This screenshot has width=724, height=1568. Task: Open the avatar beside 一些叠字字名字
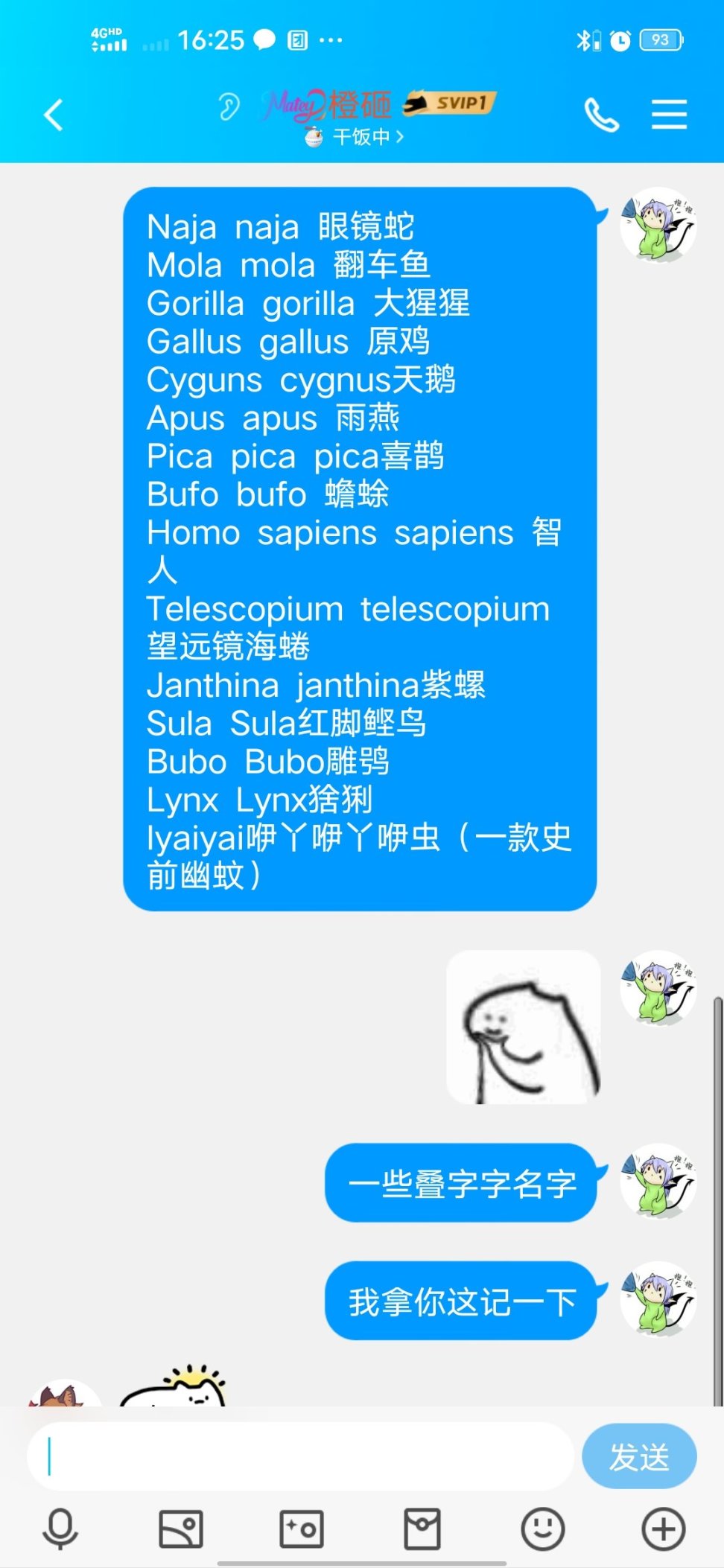click(x=658, y=1181)
